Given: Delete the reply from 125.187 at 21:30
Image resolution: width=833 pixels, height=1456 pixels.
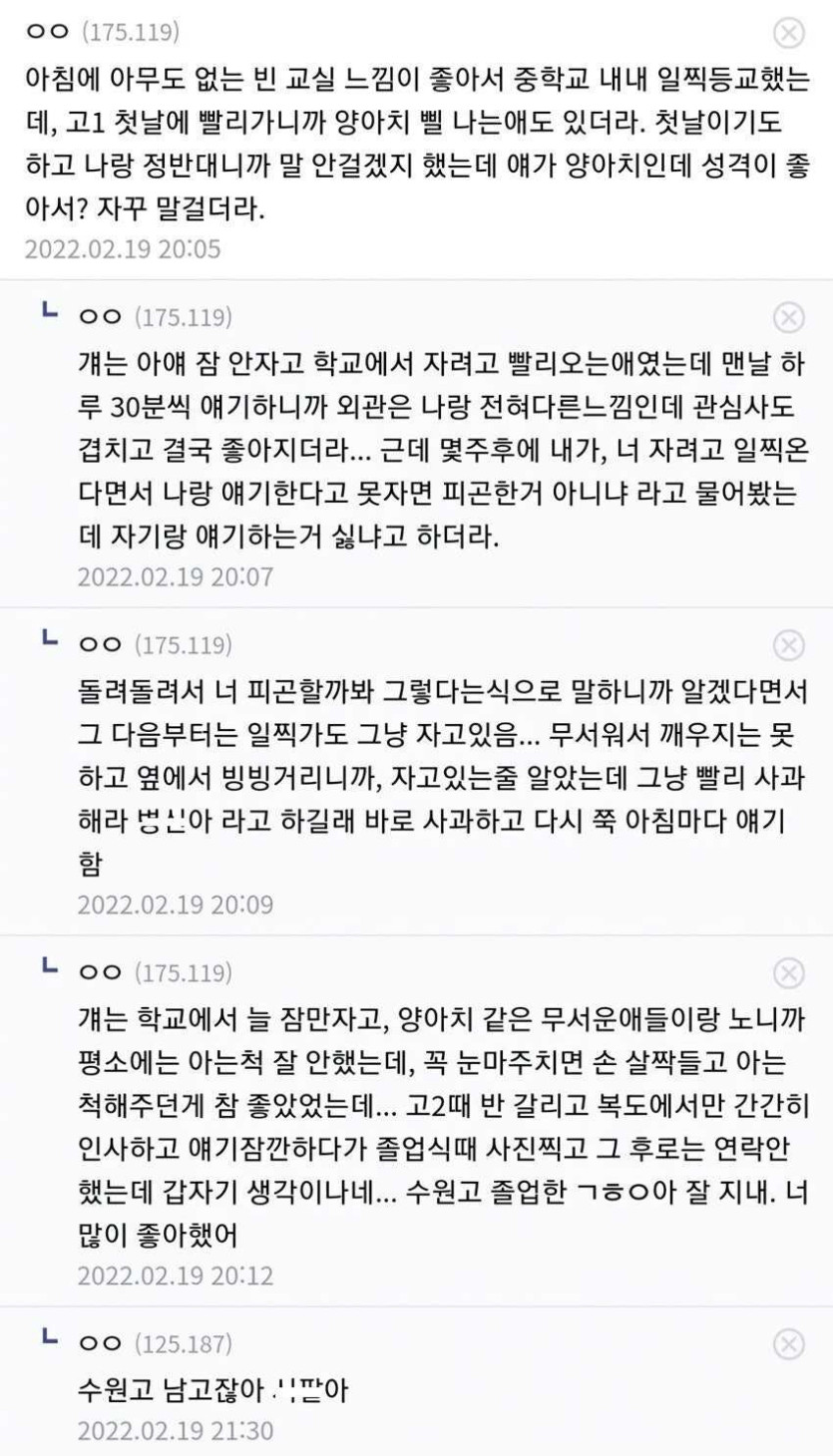Looking at the screenshot, I should tap(789, 1344).
